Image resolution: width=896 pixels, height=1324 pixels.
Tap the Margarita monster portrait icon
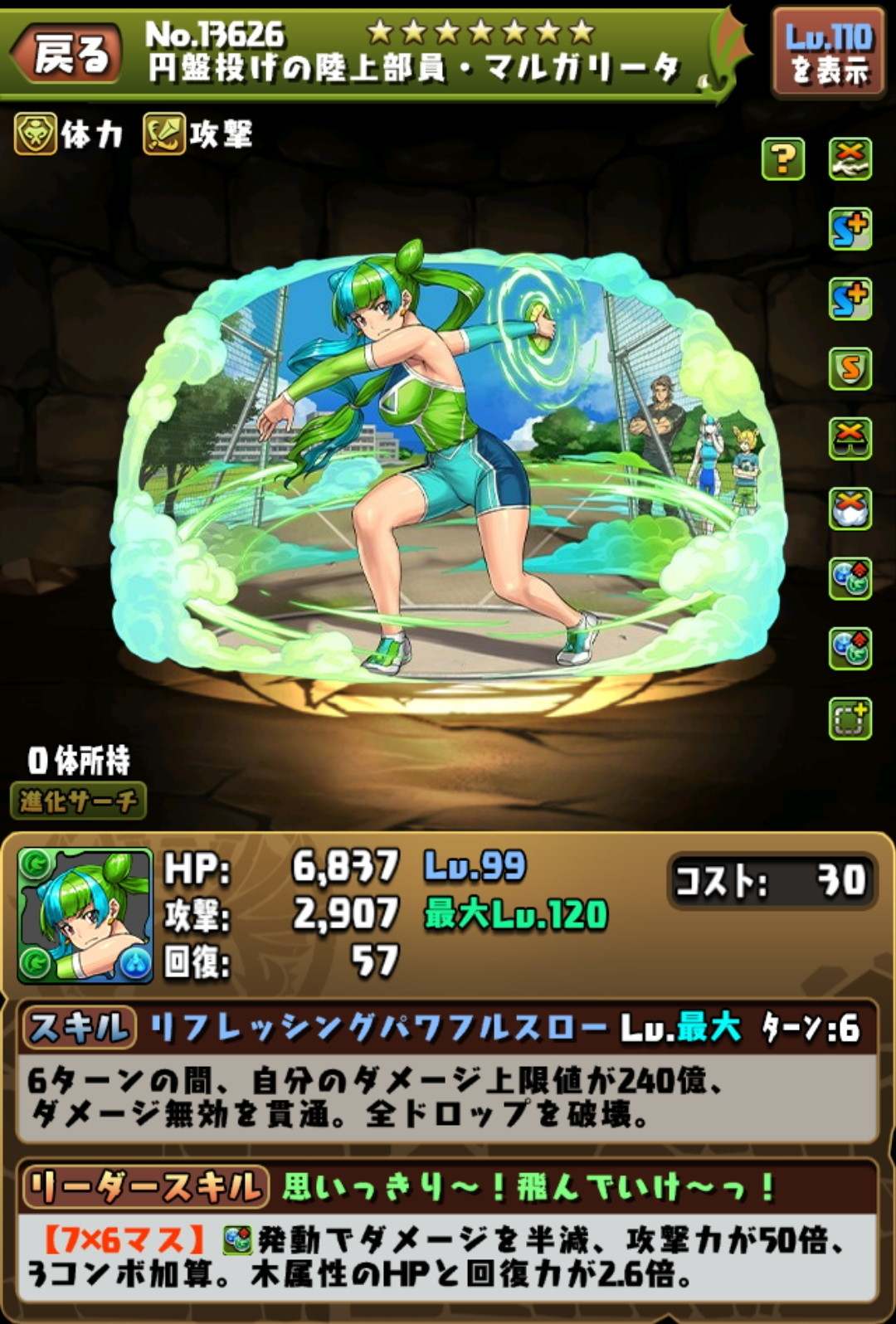(85, 915)
